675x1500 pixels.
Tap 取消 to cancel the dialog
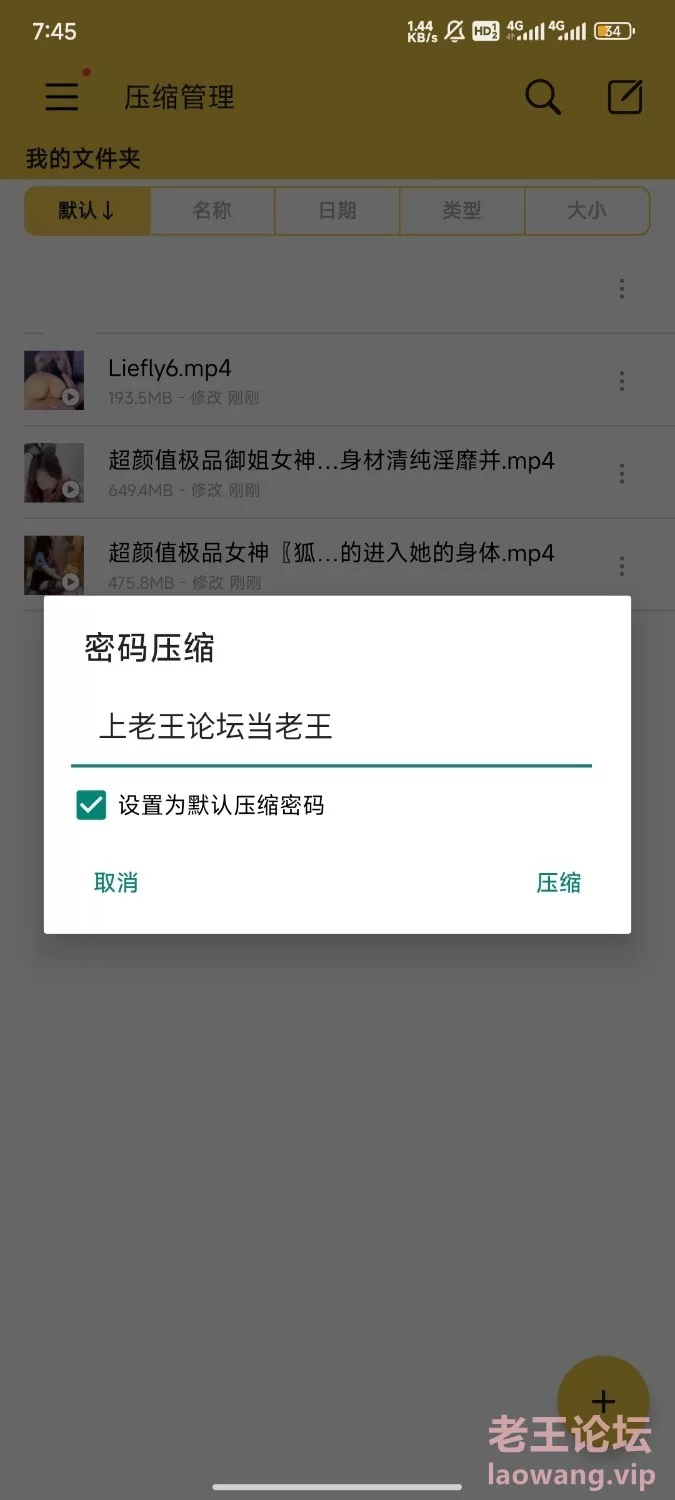pos(116,882)
